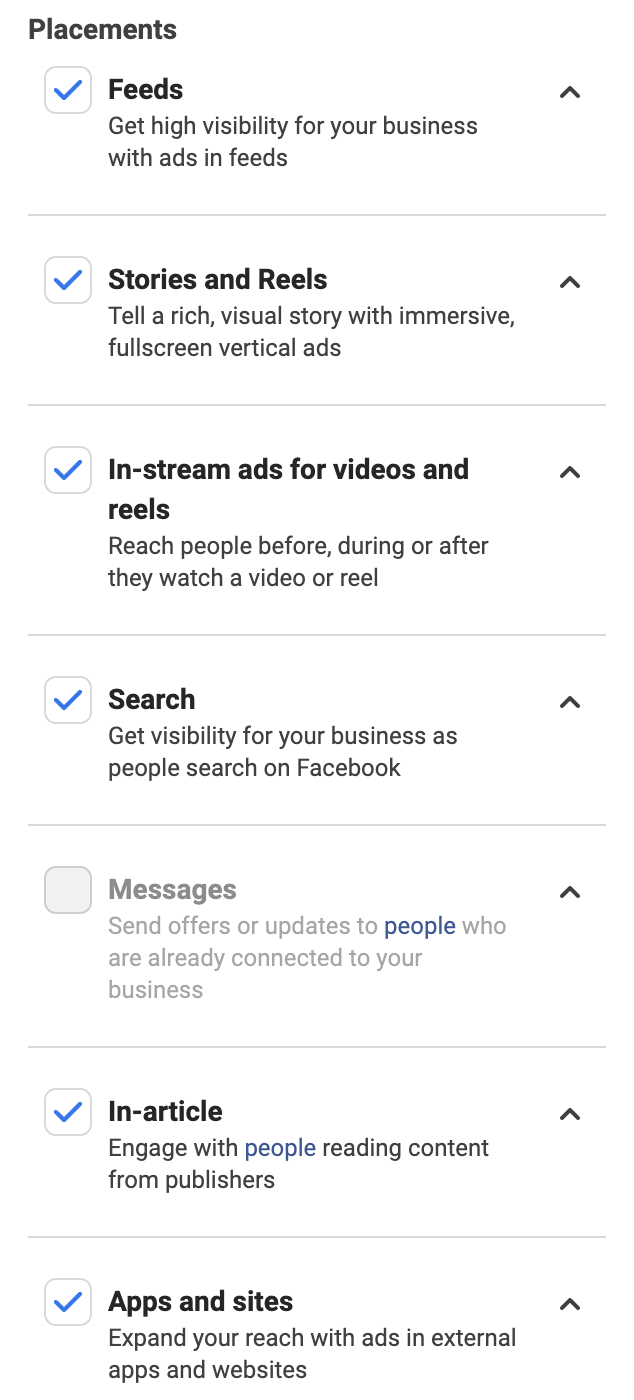Deselect In-stream ads for videos and reels
Screen dimensions: 634x1400
coord(68,470)
